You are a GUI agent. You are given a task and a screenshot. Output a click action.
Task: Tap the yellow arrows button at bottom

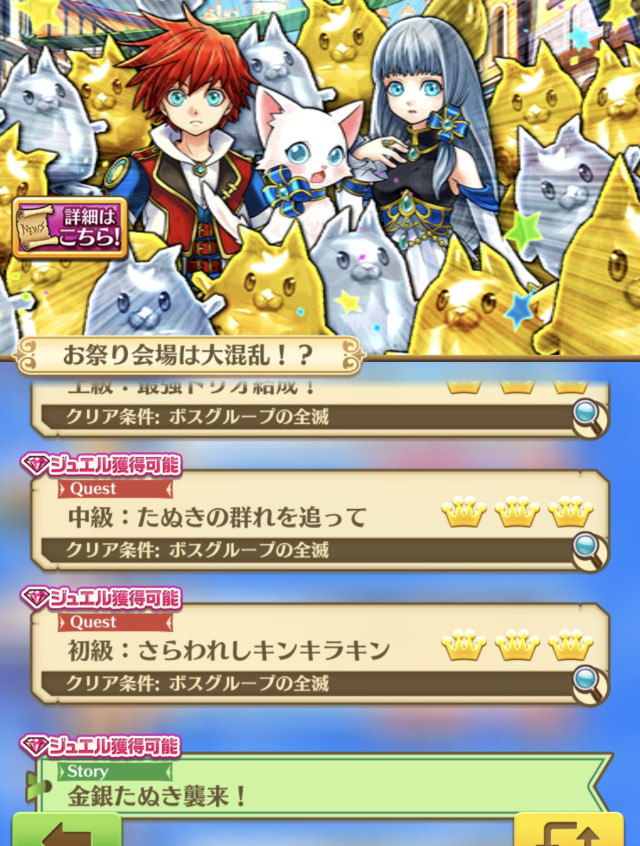[x=567, y=831]
